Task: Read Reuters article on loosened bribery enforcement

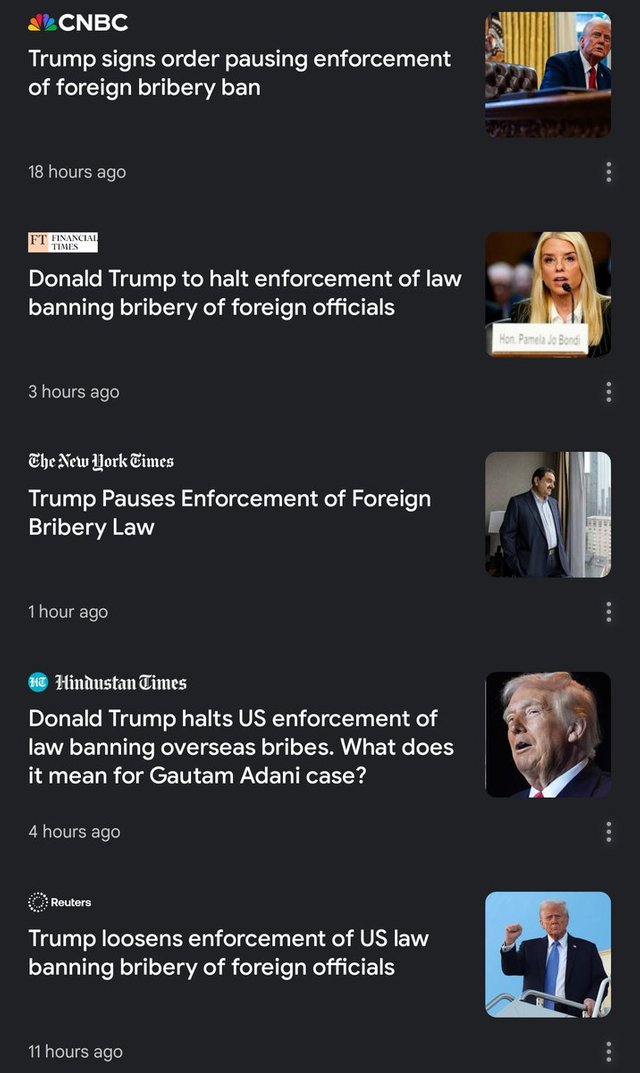Action: click(228, 952)
